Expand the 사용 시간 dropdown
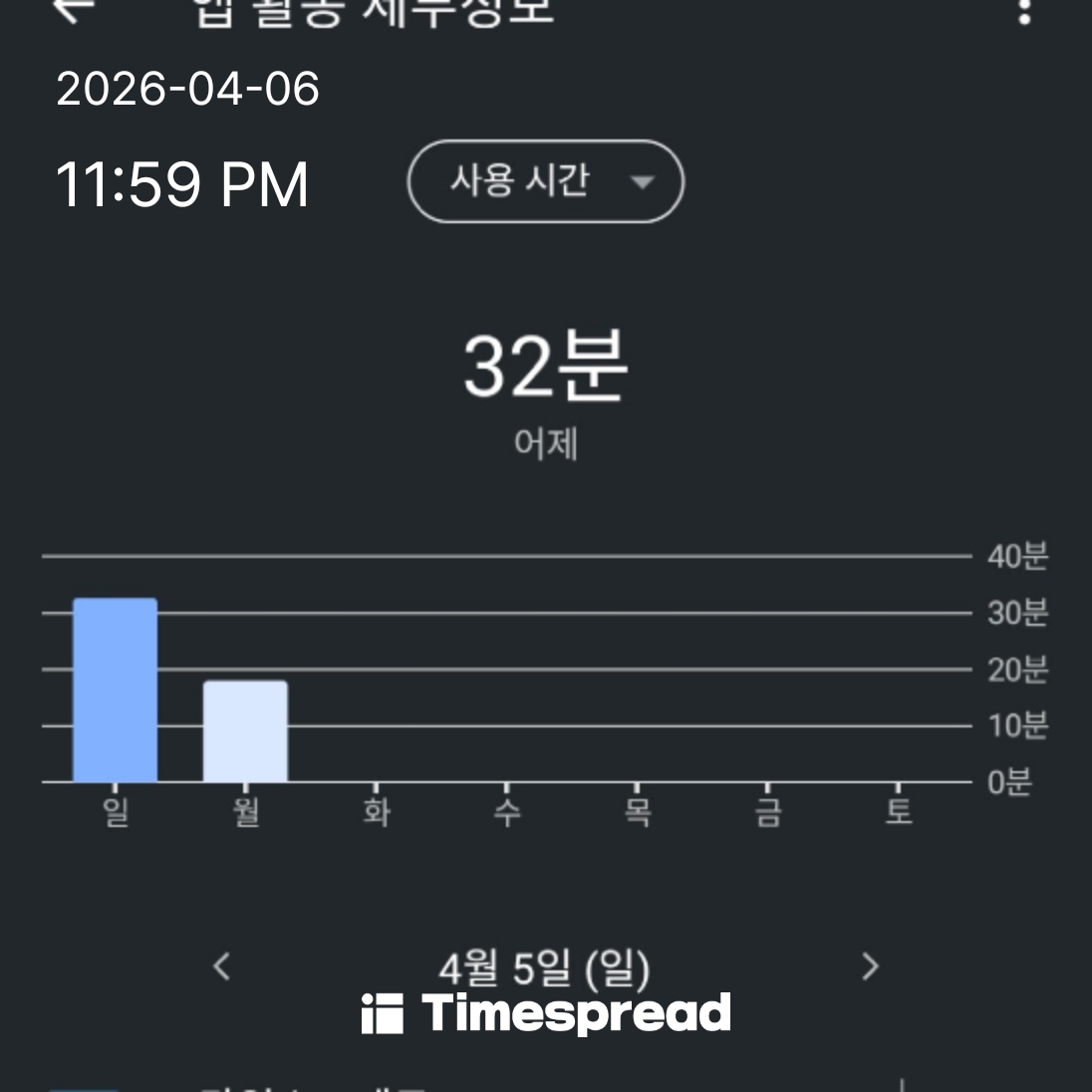Image resolution: width=1092 pixels, height=1092 pixels. pos(545,181)
